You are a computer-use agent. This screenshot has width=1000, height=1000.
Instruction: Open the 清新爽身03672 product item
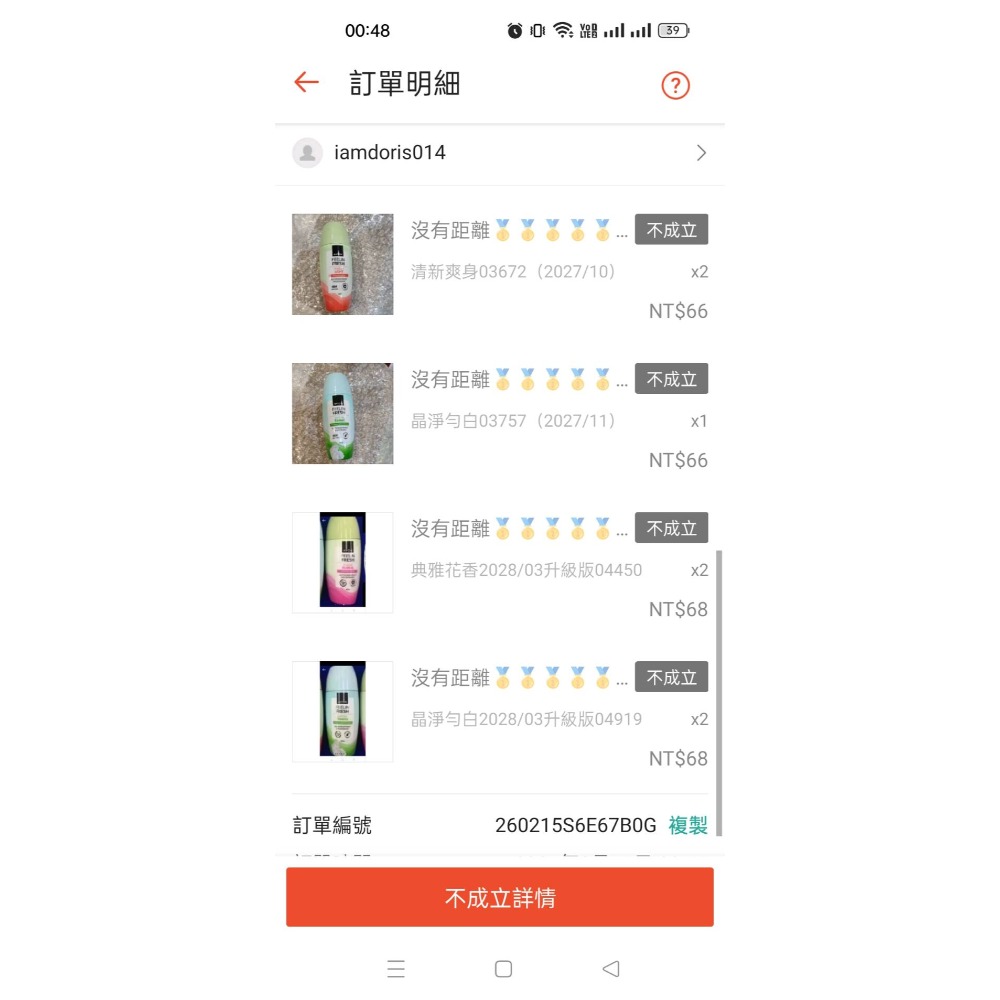500,265
